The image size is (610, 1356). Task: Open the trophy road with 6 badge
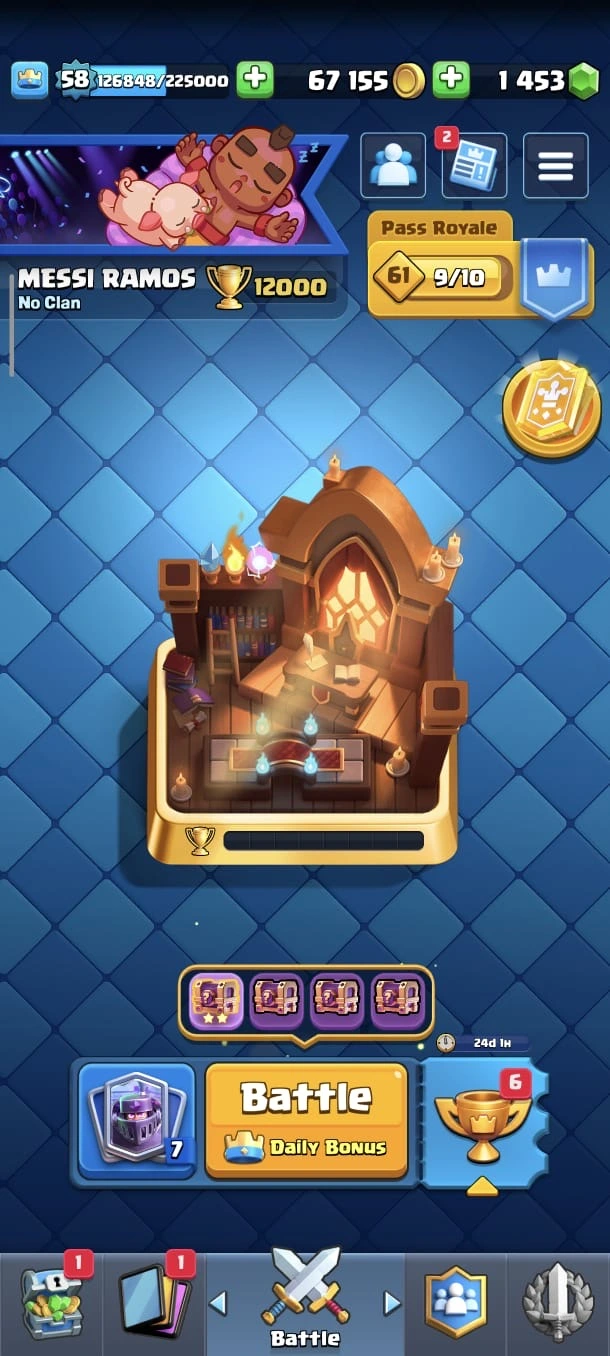485,1120
